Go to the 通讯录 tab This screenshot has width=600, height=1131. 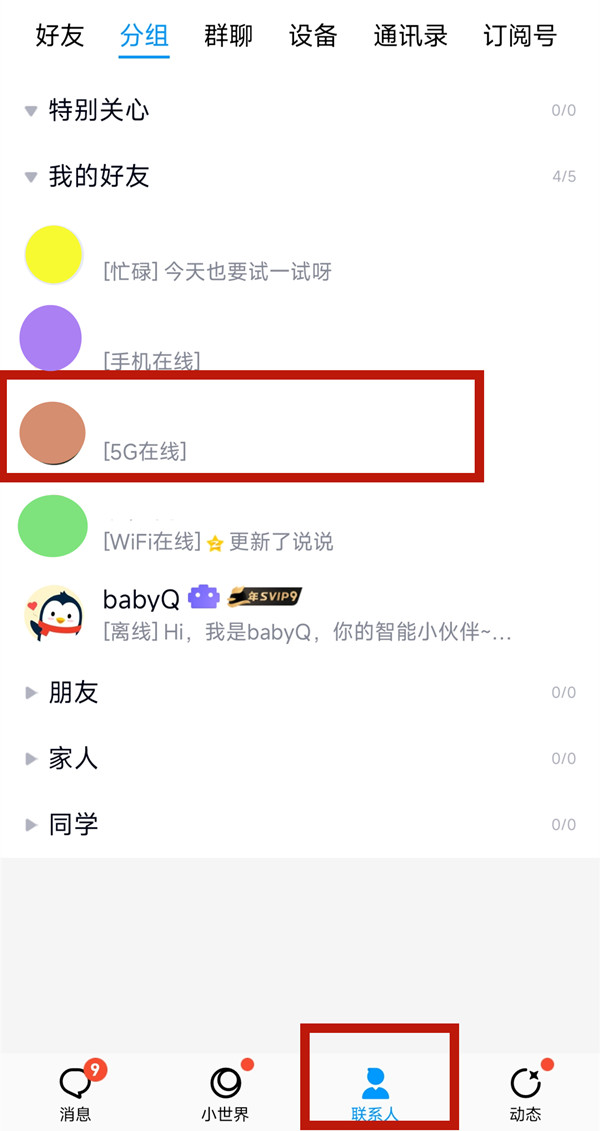click(x=410, y=36)
